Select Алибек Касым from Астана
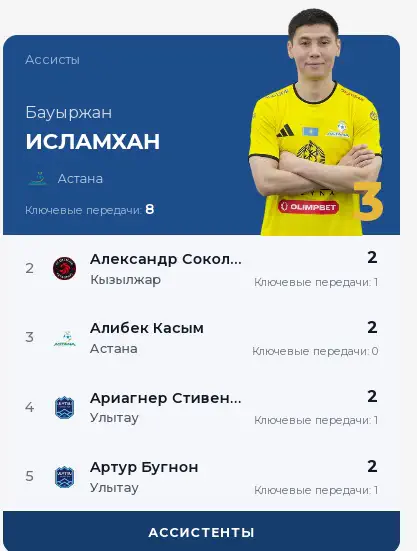The image size is (417, 551). tap(201, 338)
